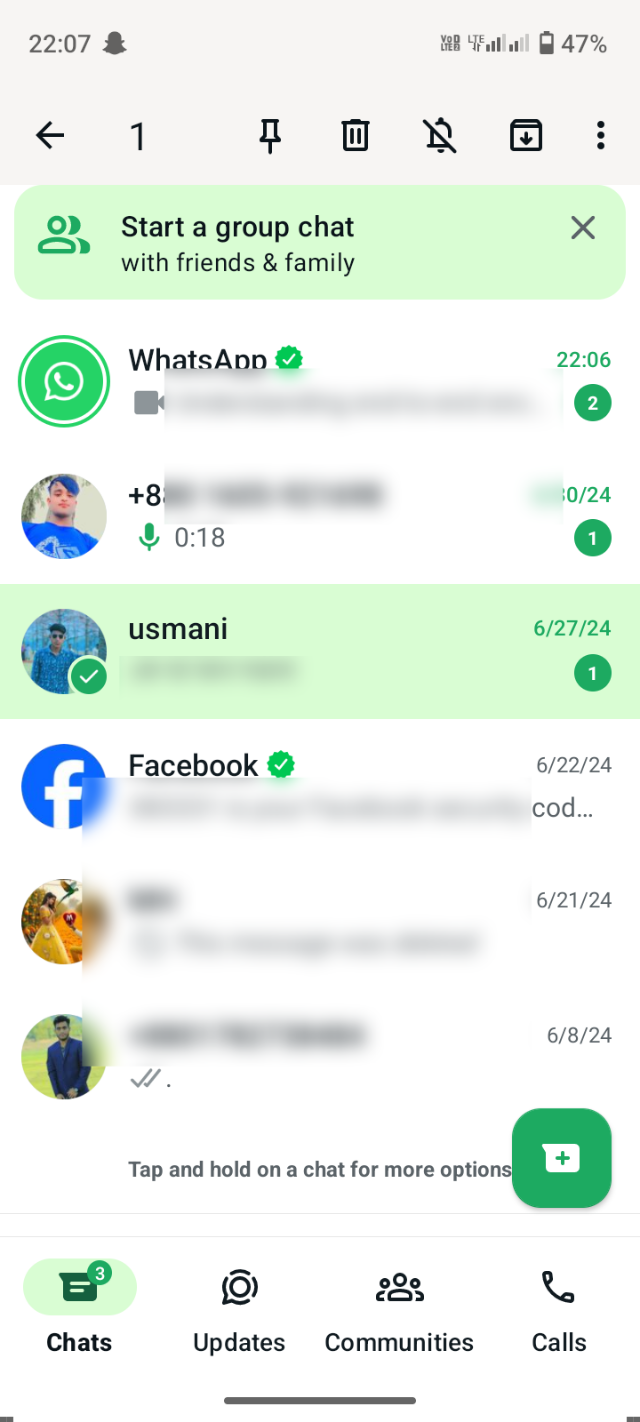Mute notifications for the selected chat
This screenshot has width=640, height=1422.
pyautogui.click(x=440, y=135)
